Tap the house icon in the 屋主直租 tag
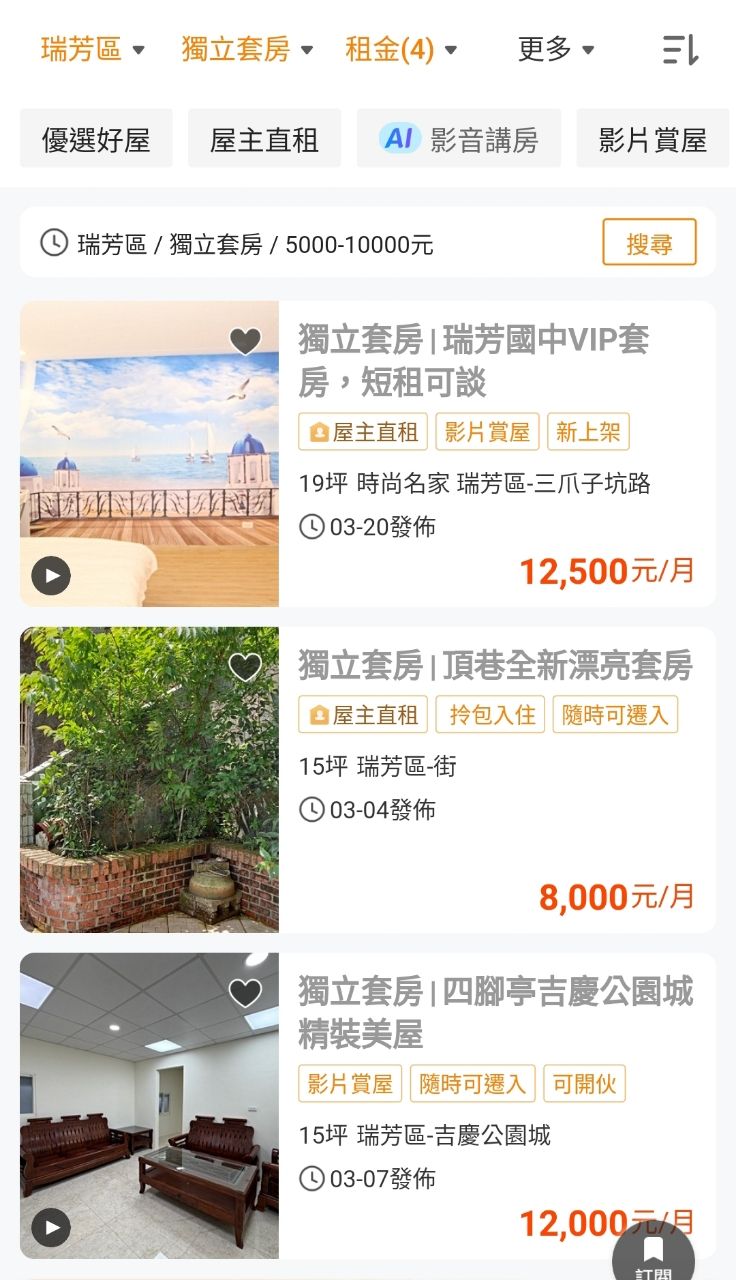 click(x=316, y=432)
